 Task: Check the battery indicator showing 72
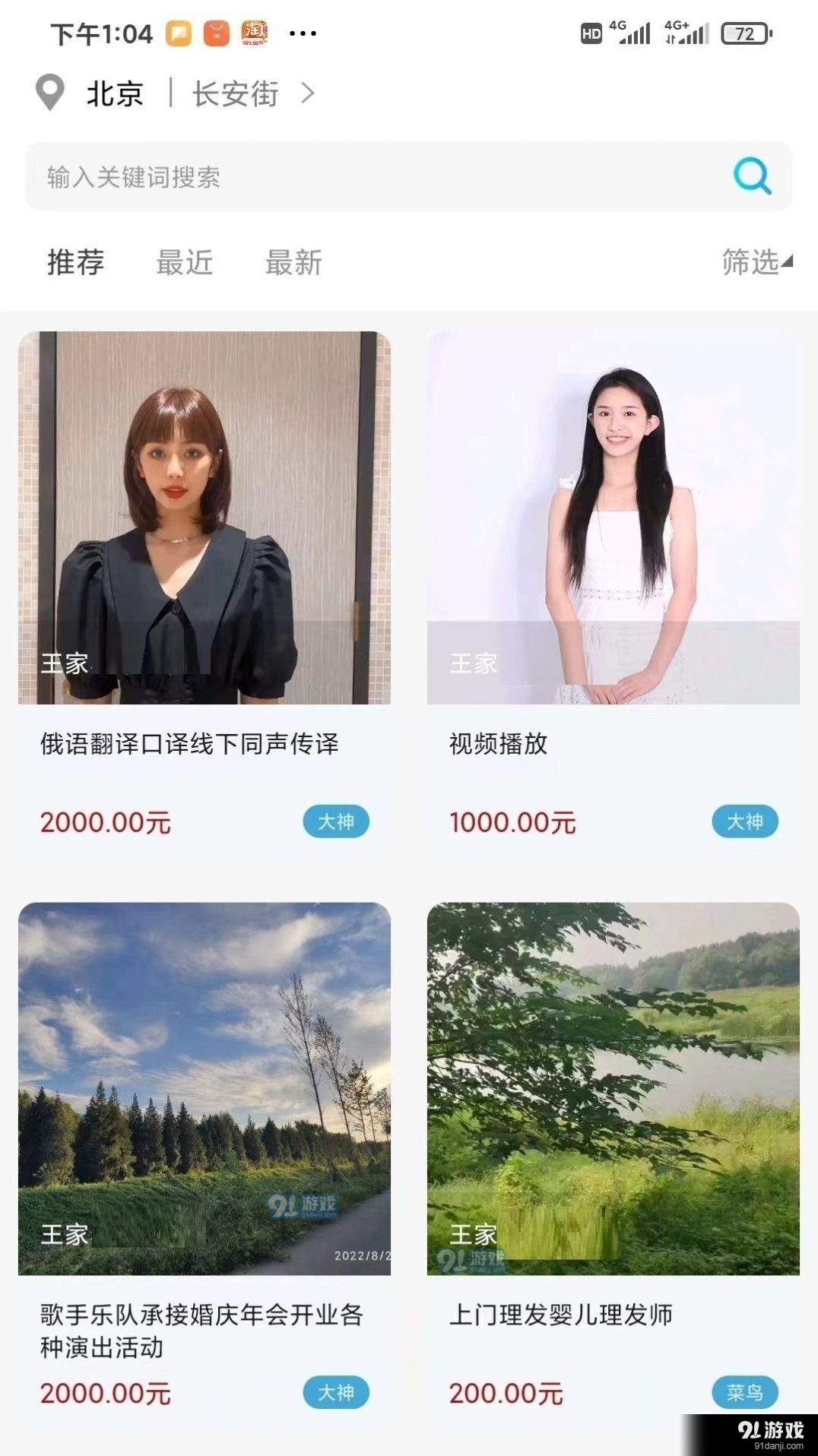click(x=743, y=33)
